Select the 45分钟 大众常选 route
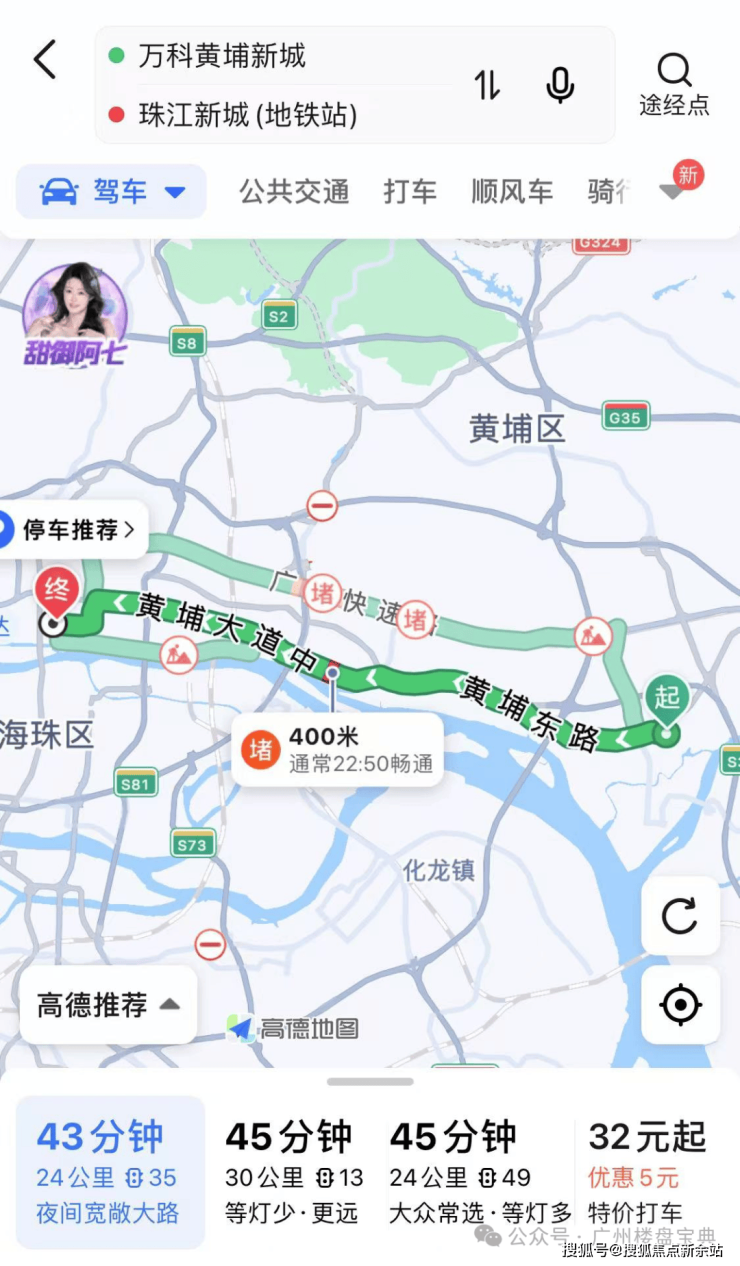Screen dimensions: 740x1266 pyautogui.click(x=480, y=1172)
